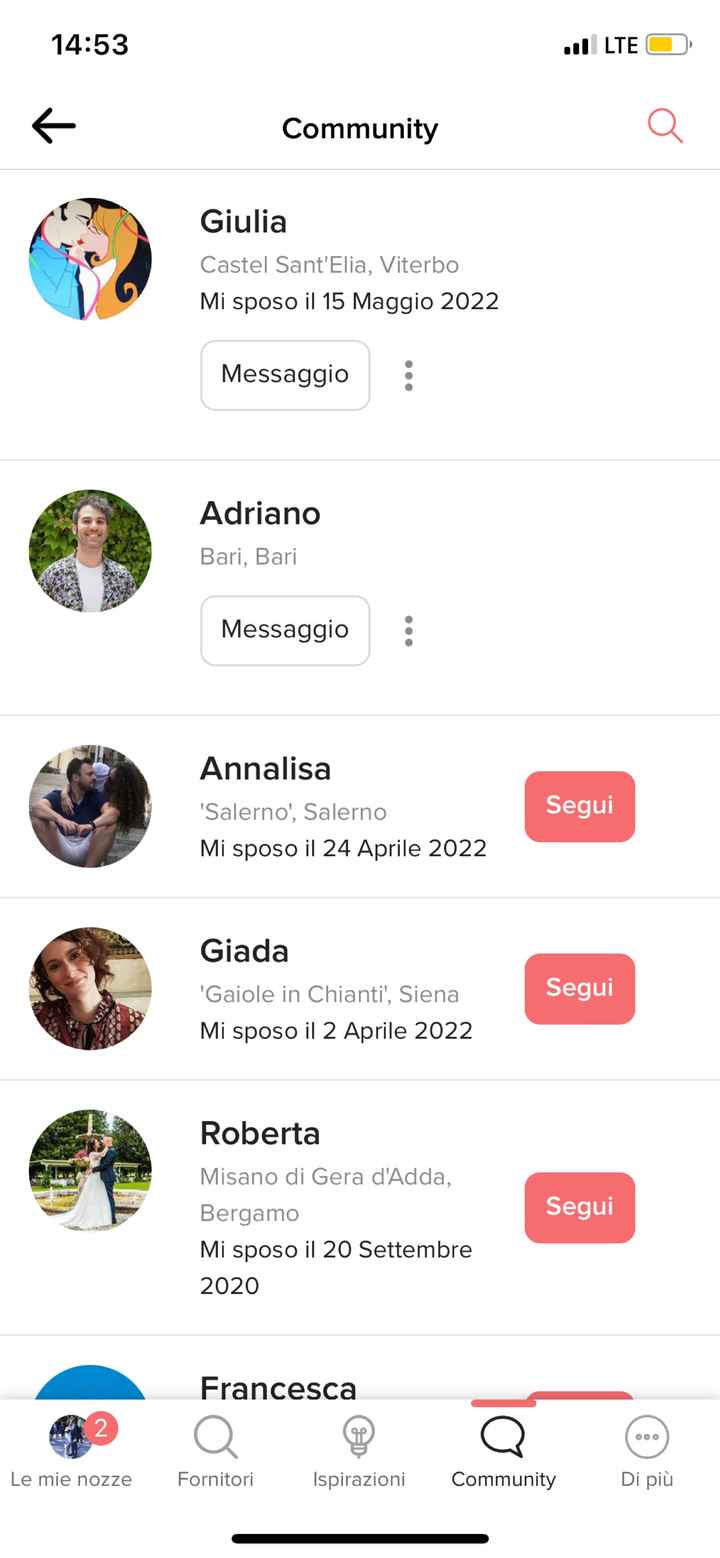Follow Annalisa by tapping Segui

[x=579, y=806]
